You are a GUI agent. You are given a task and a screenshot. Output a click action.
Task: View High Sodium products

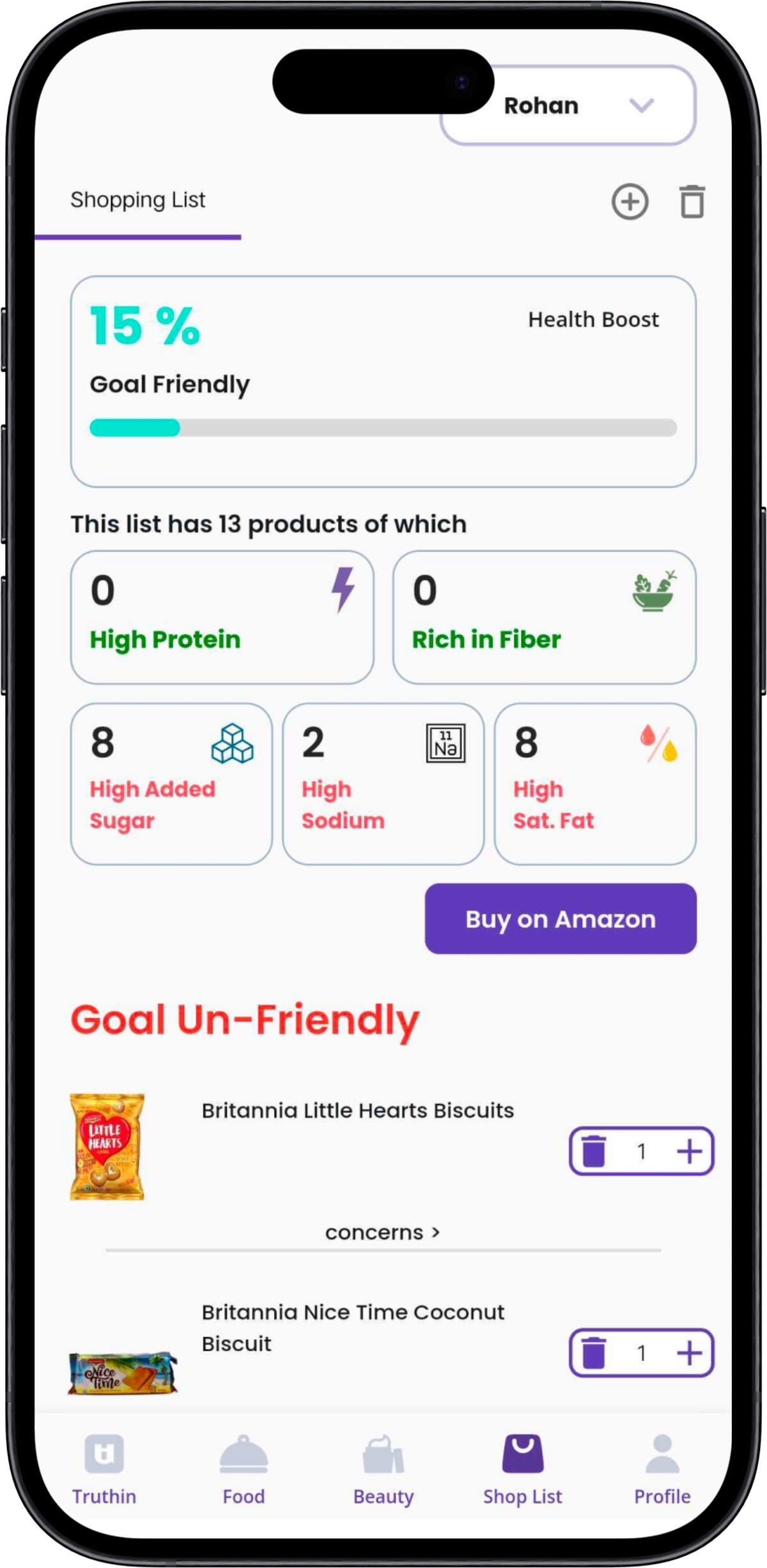tap(383, 784)
